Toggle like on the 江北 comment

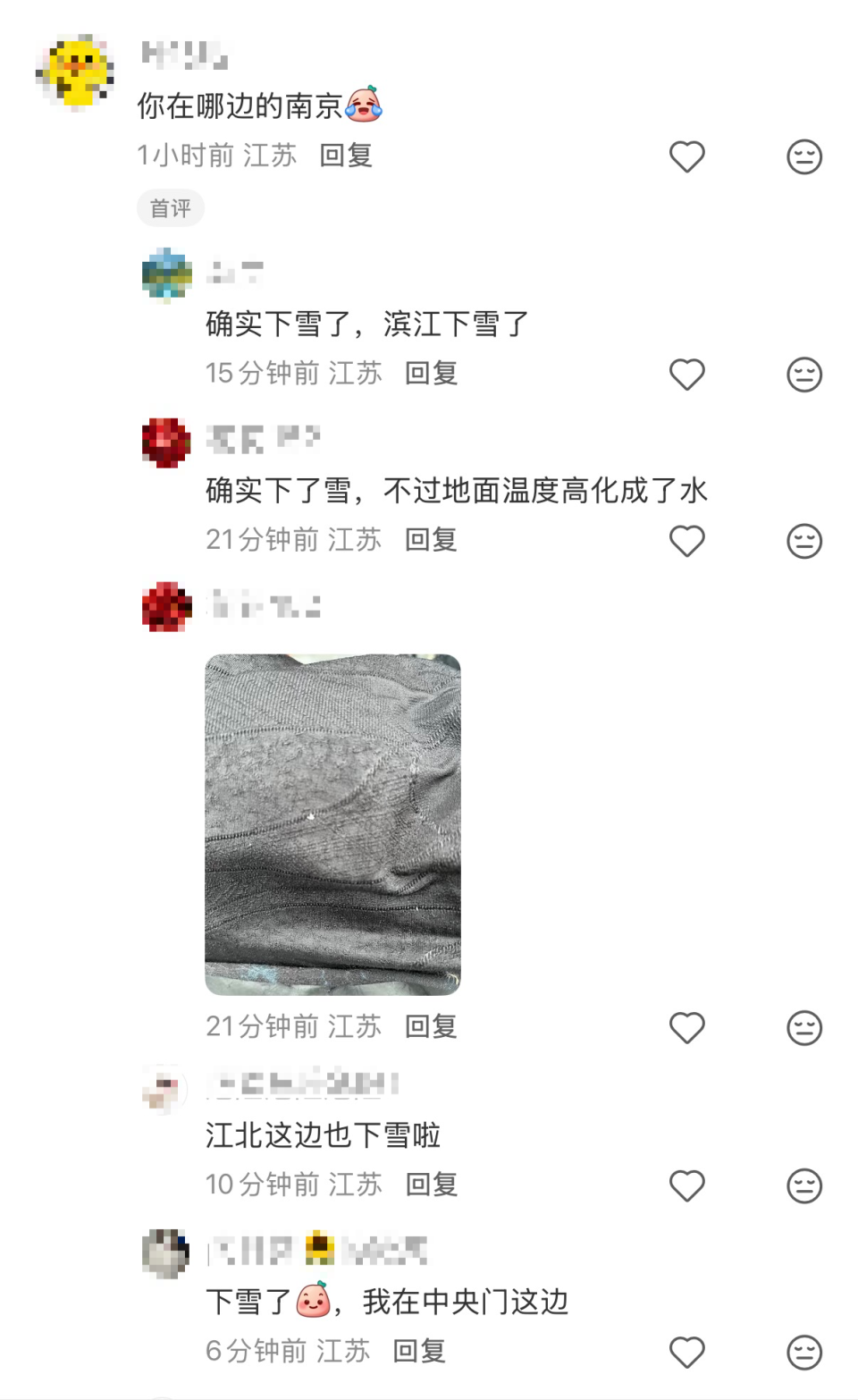[686, 1185]
